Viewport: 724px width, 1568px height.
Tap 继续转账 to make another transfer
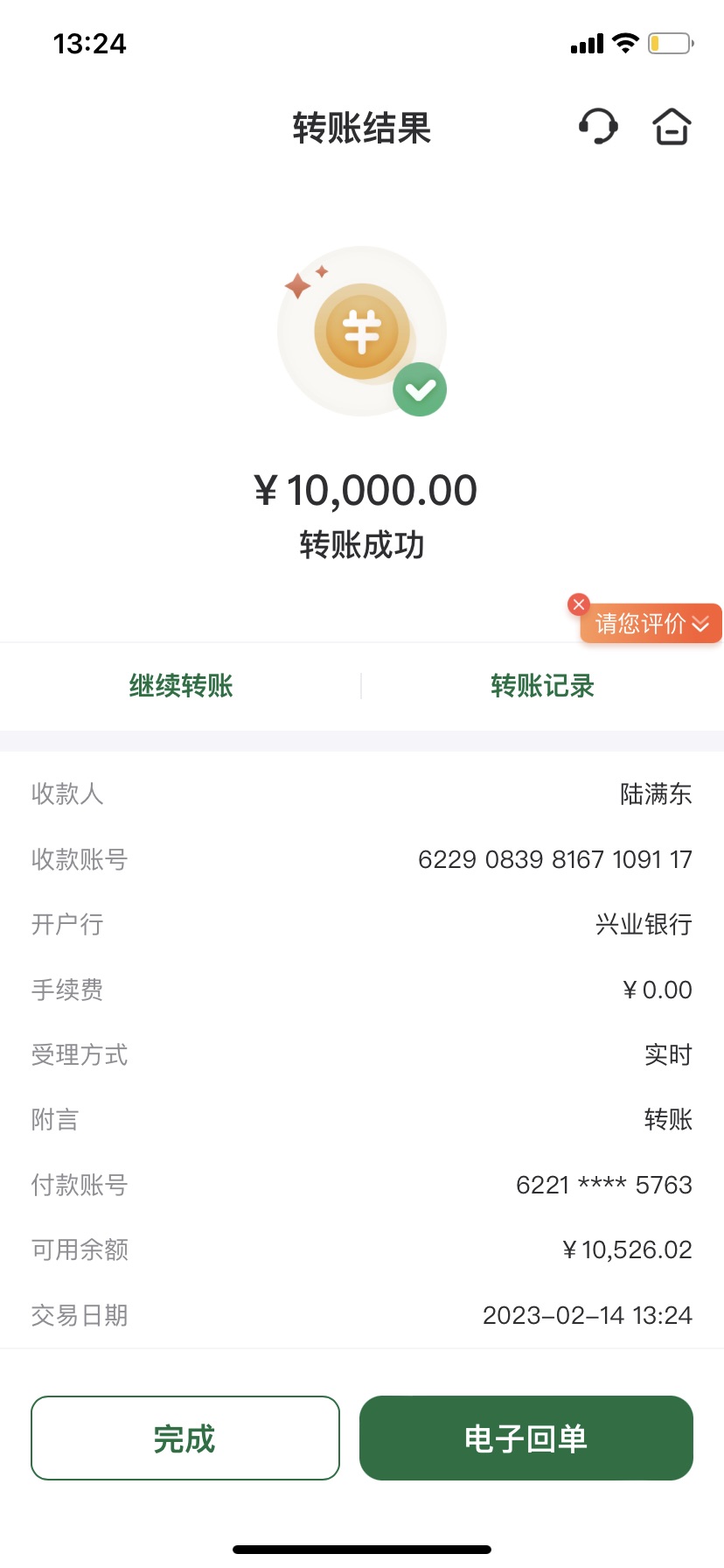[x=181, y=686]
